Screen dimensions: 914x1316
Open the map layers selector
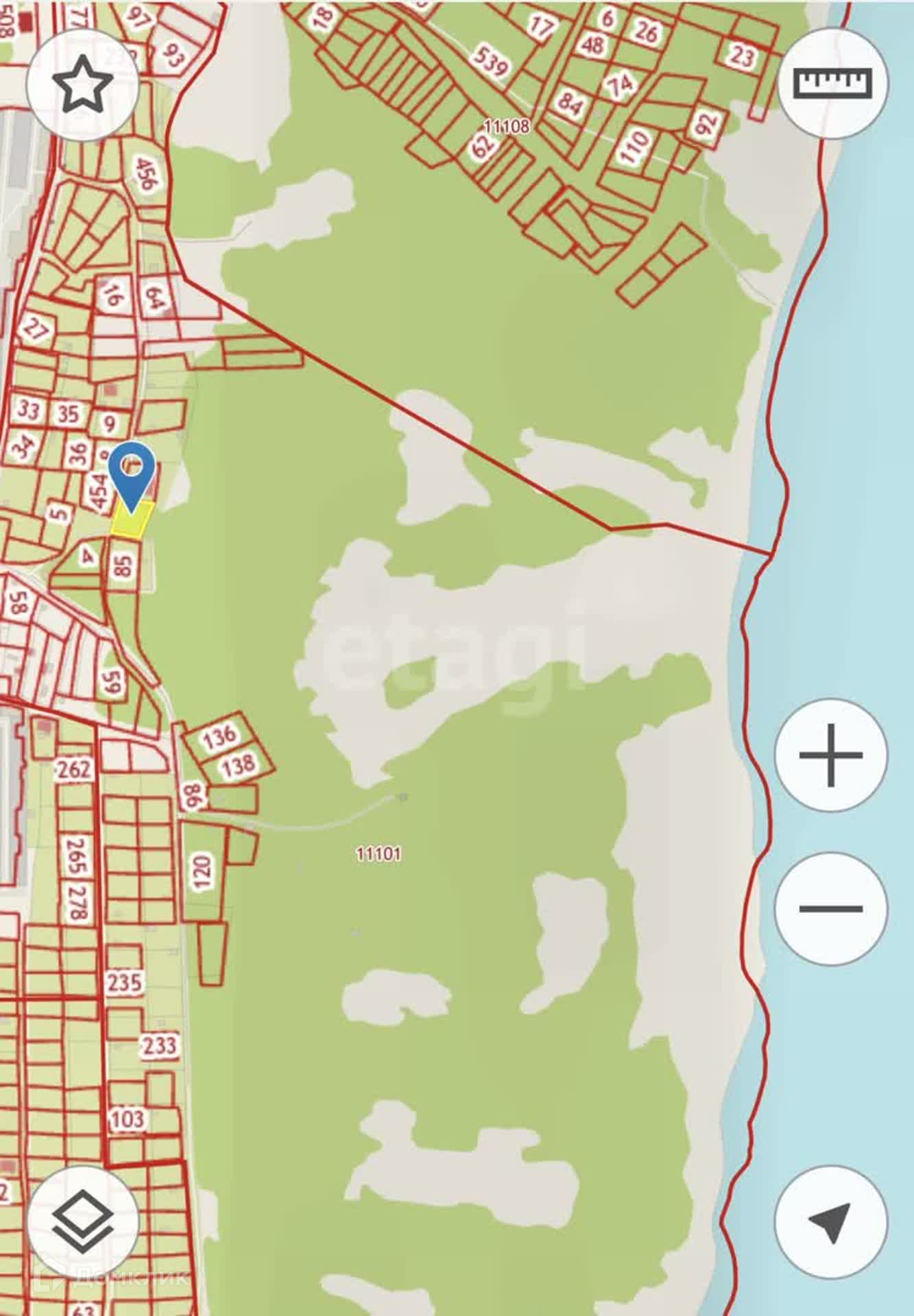pyautogui.click(x=83, y=1223)
